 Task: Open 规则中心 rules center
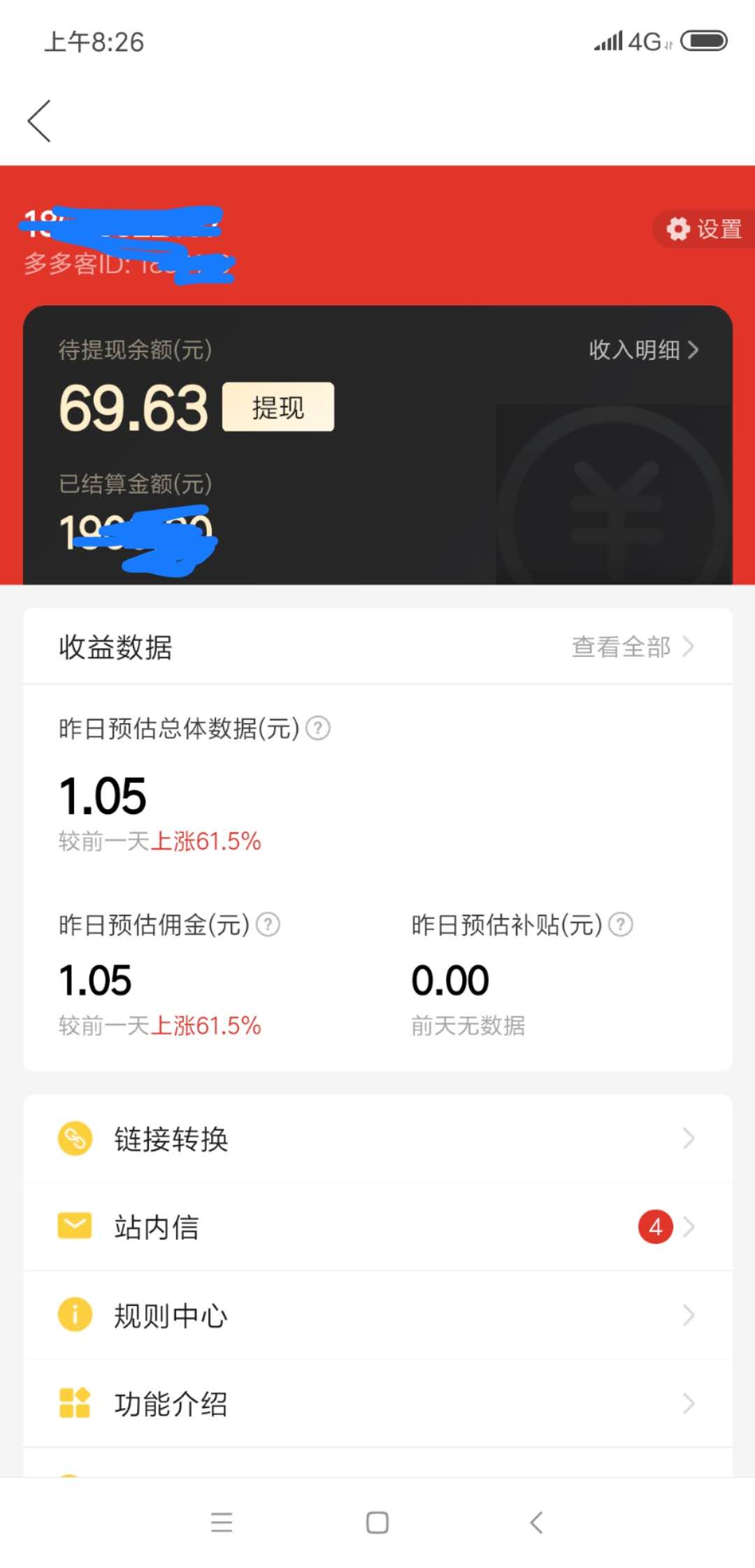[x=377, y=1315]
